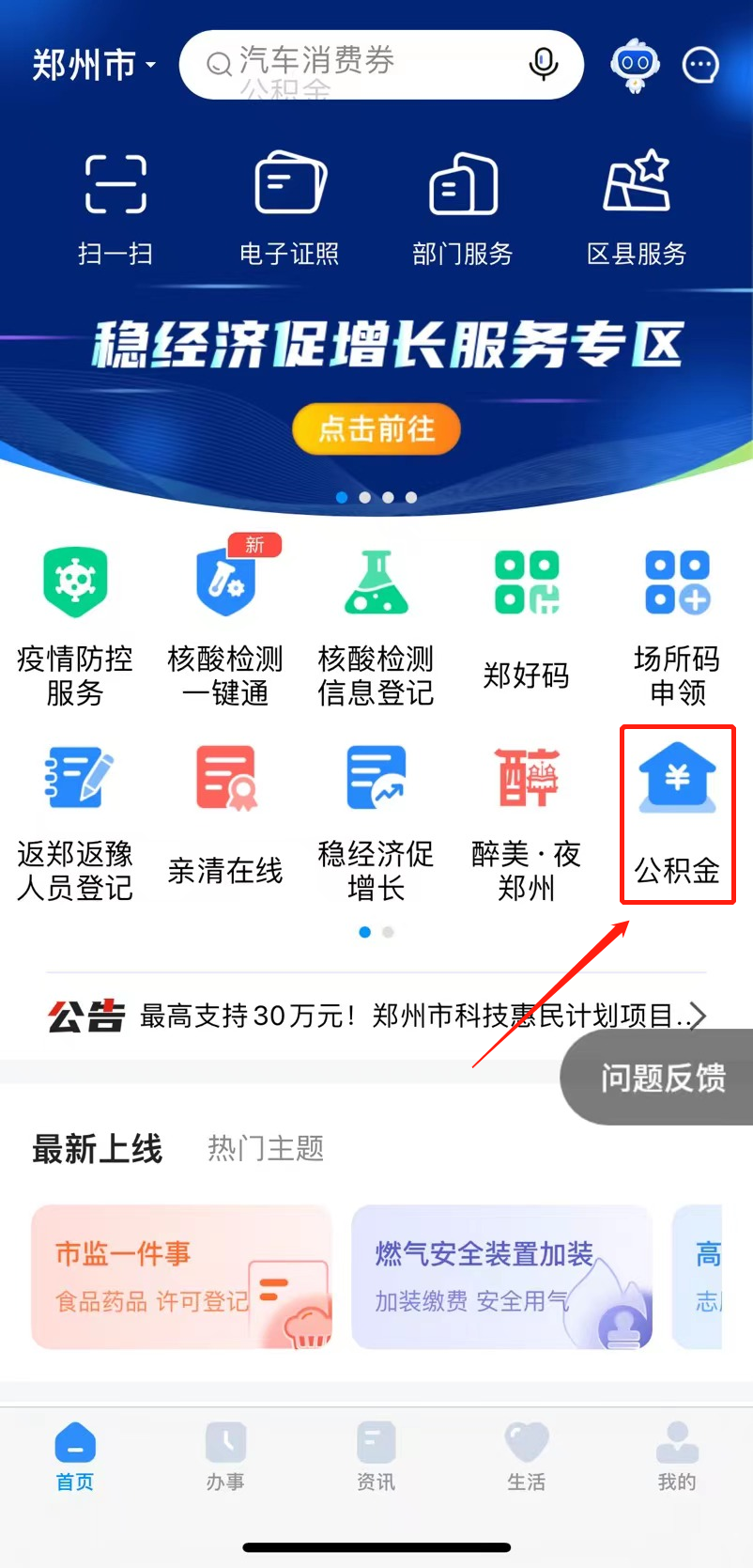Open the messages chat bubble icon
The height and width of the screenshot is (1568, 753).
(700, 65)
